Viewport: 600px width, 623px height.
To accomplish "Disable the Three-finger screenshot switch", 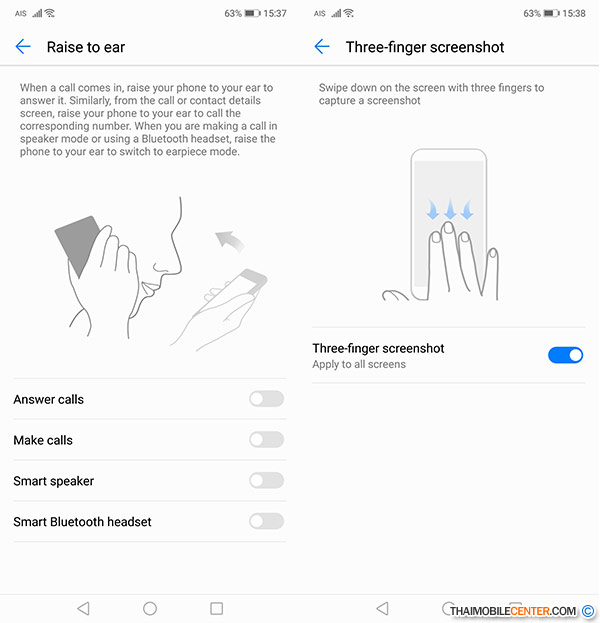I will (565, 355).
